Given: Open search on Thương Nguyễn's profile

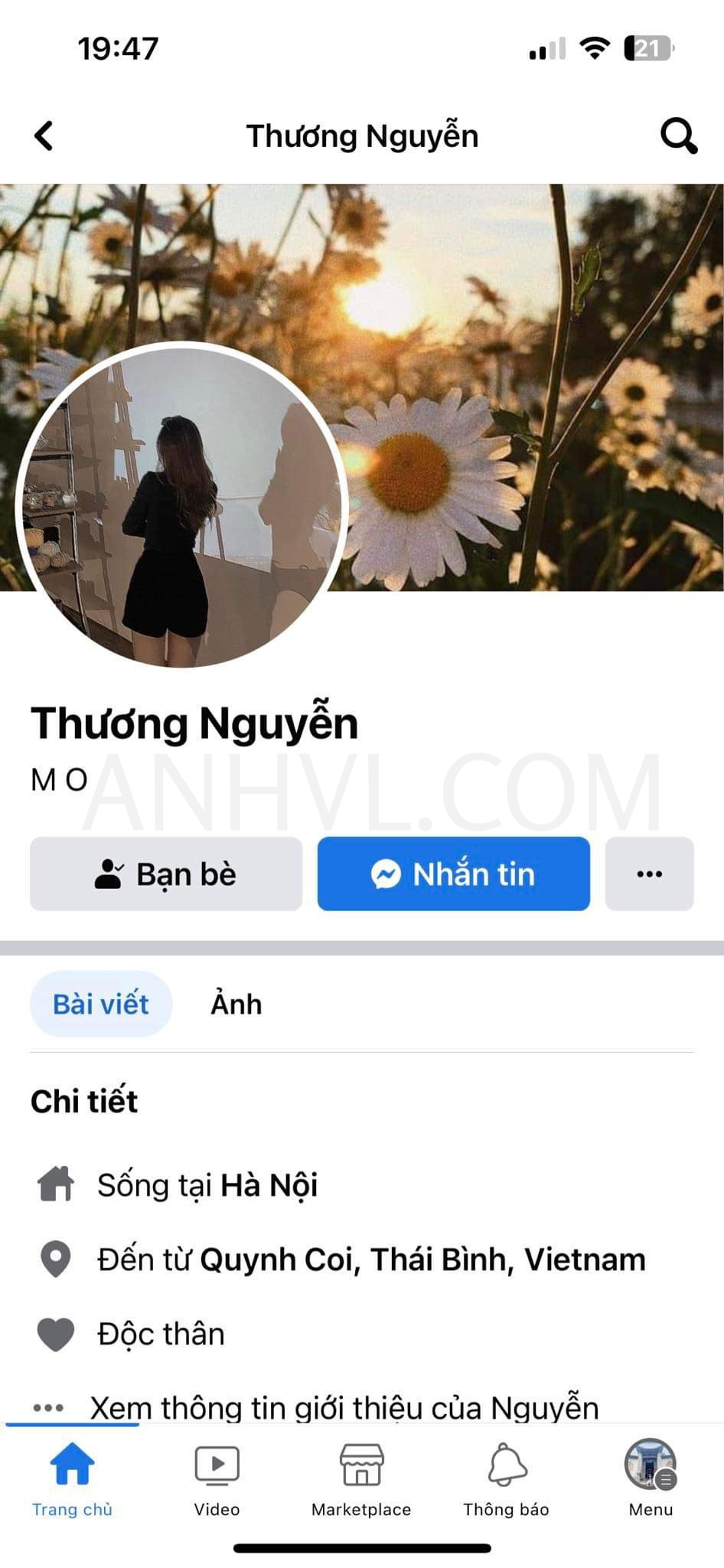Looking at the screenshot, I should click(x=678, y=136).
